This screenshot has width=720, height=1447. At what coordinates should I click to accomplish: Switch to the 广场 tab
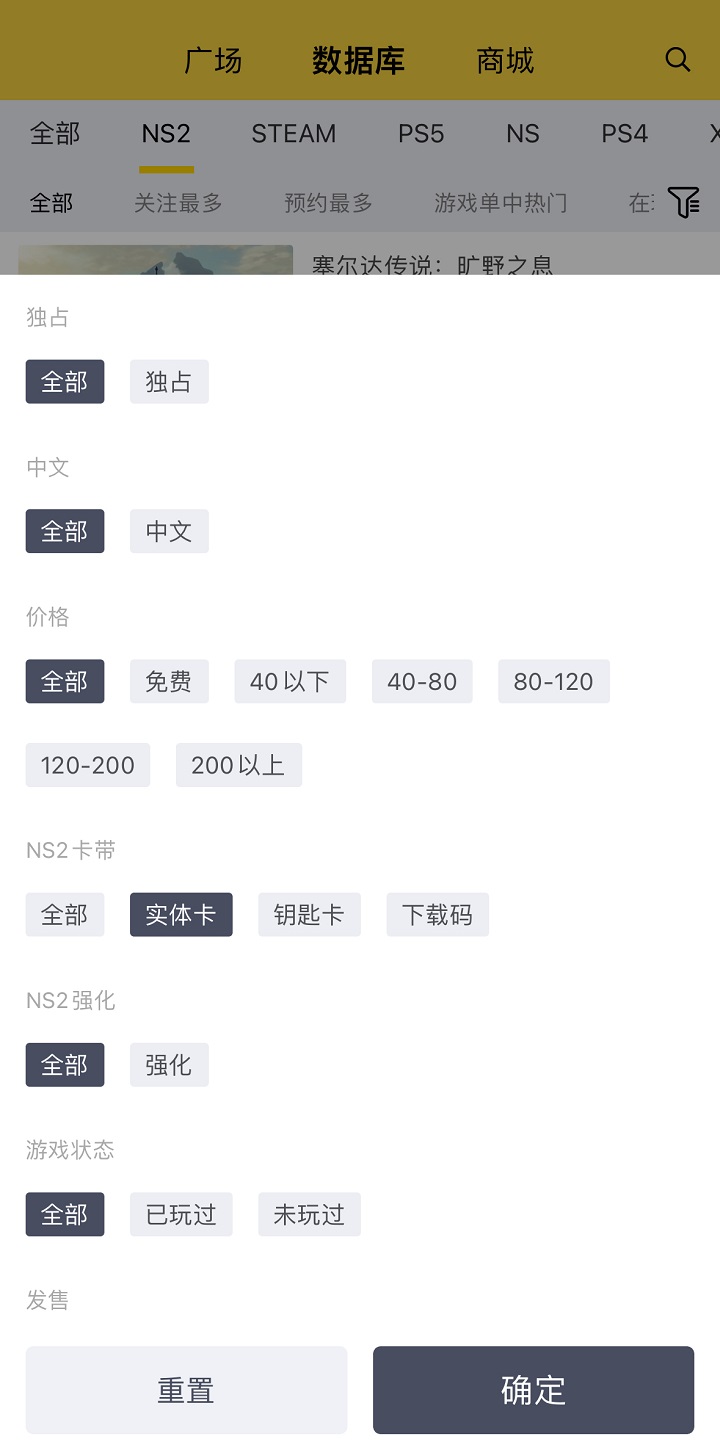pyautogui.click(x=213, y=60)
